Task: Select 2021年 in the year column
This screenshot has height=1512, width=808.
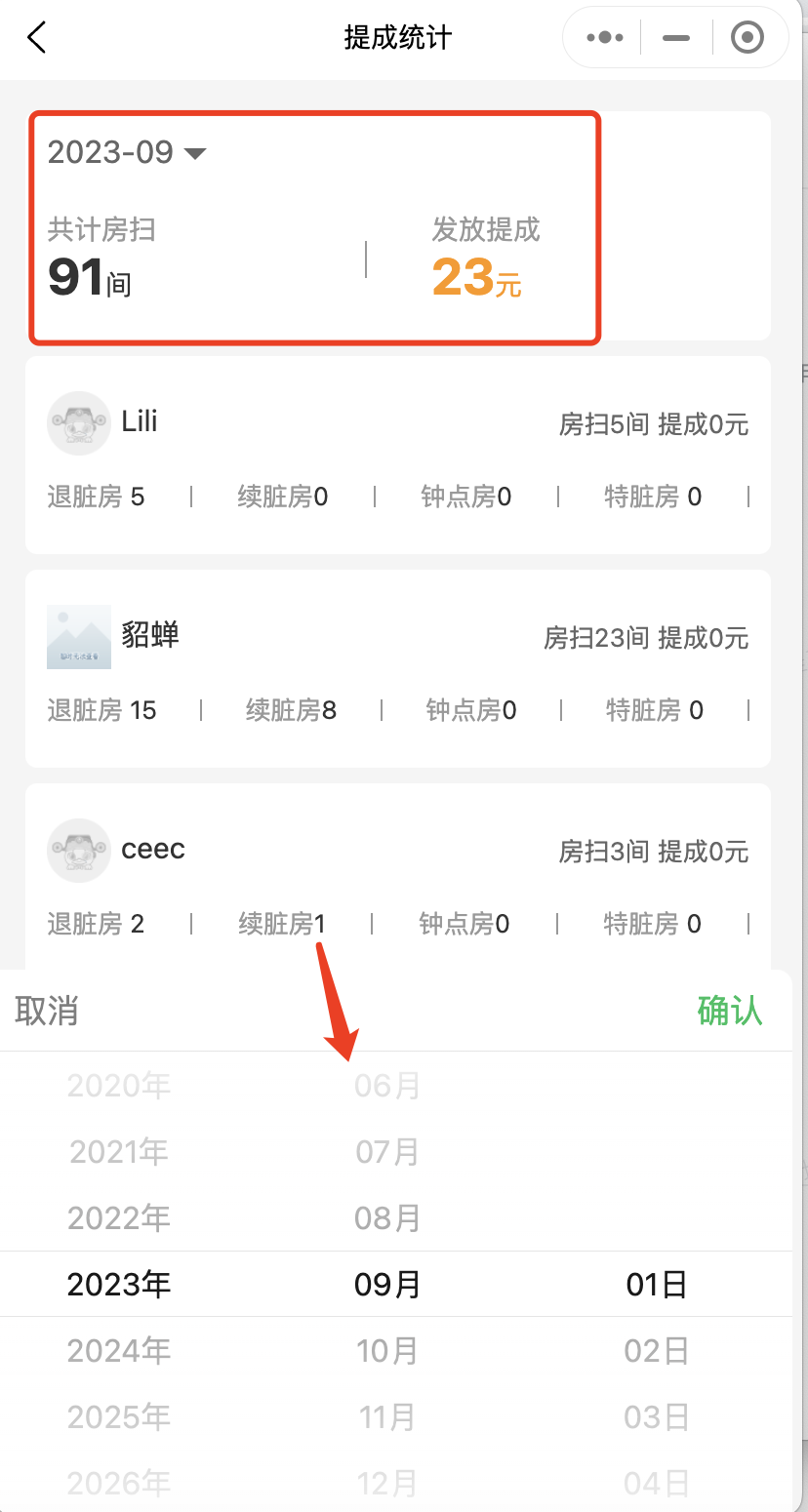Action: (119, 1151)
